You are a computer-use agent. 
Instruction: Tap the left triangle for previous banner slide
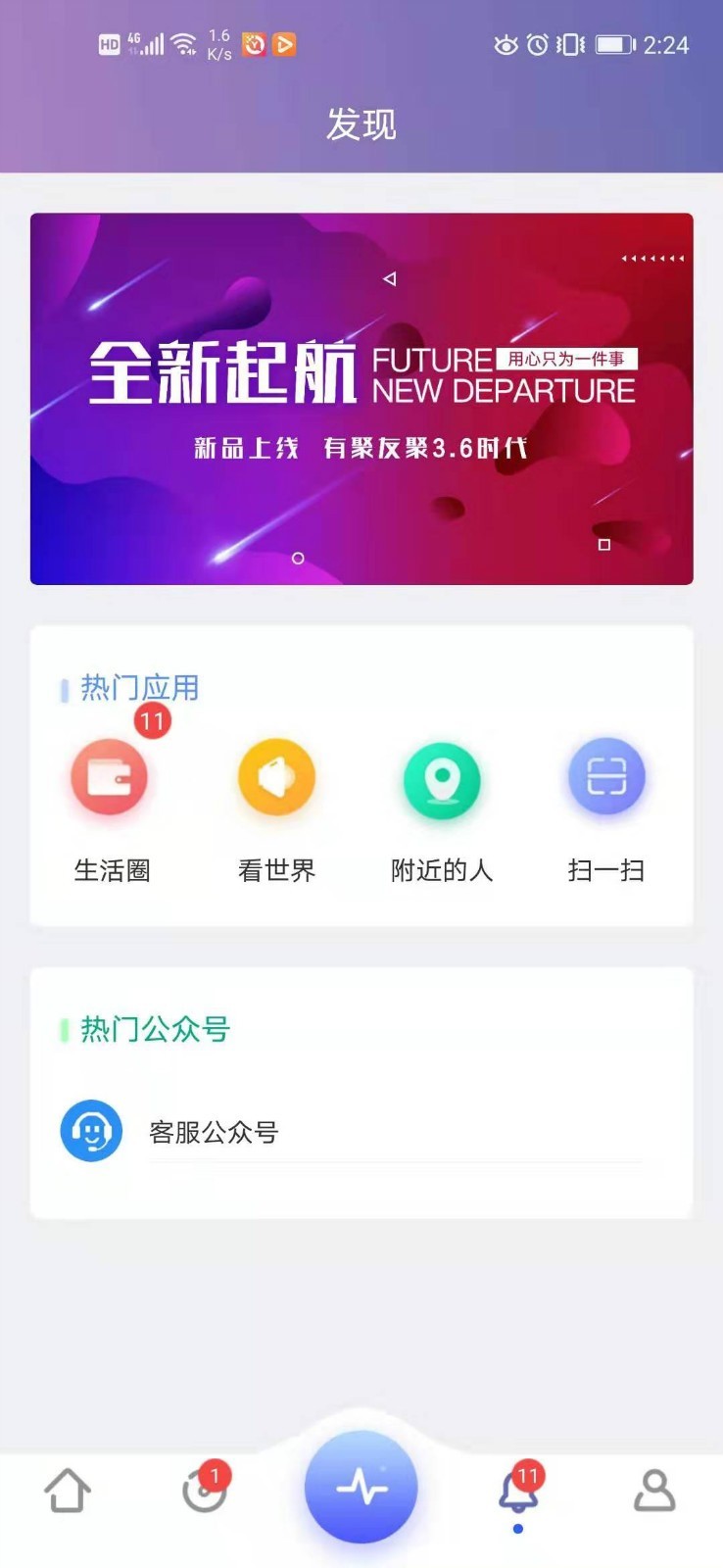tap(390, 278)
